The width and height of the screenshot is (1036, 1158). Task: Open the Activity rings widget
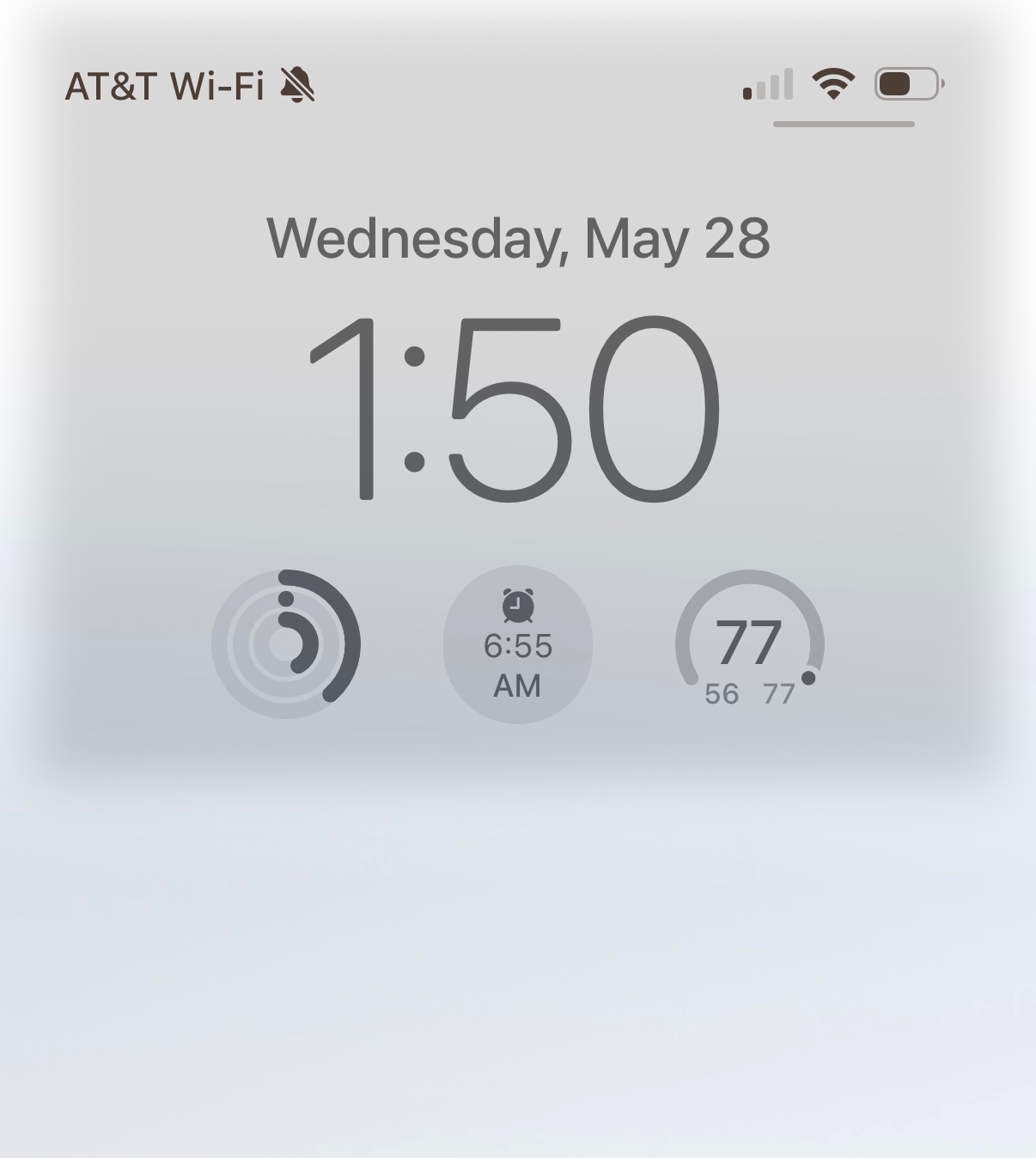[286, 643]
